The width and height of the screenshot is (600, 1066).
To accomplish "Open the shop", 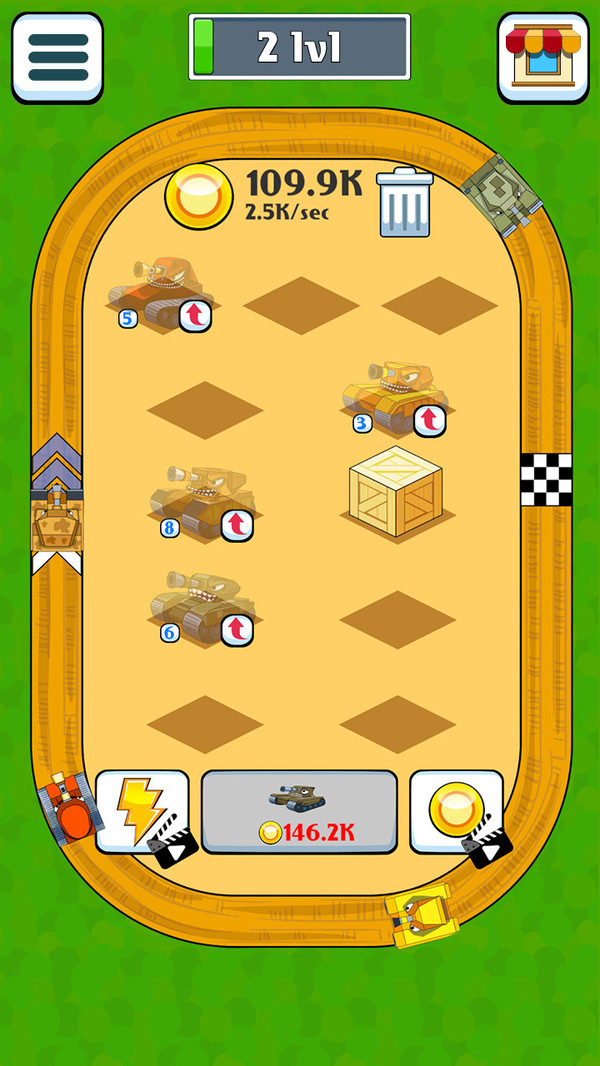I will (542, 57).
